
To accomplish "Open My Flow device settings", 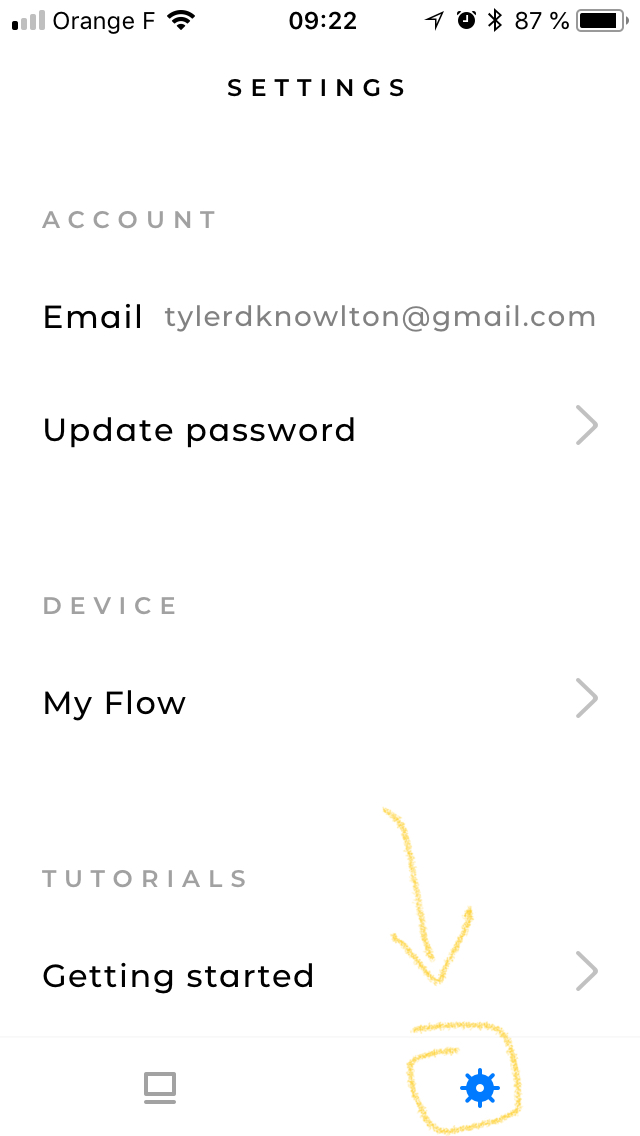I will coord(320,702).
